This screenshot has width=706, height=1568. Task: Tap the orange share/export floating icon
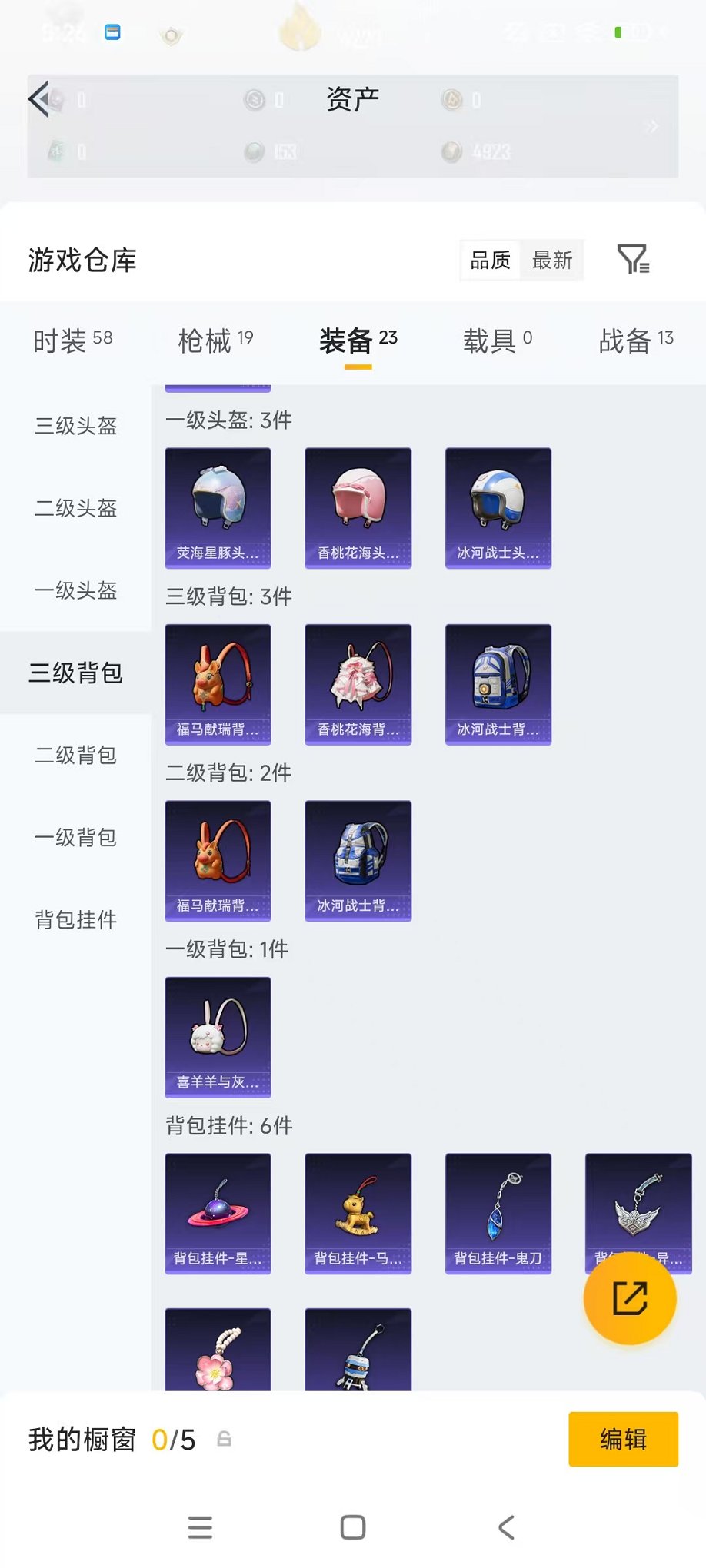(x=630, y=1300)
